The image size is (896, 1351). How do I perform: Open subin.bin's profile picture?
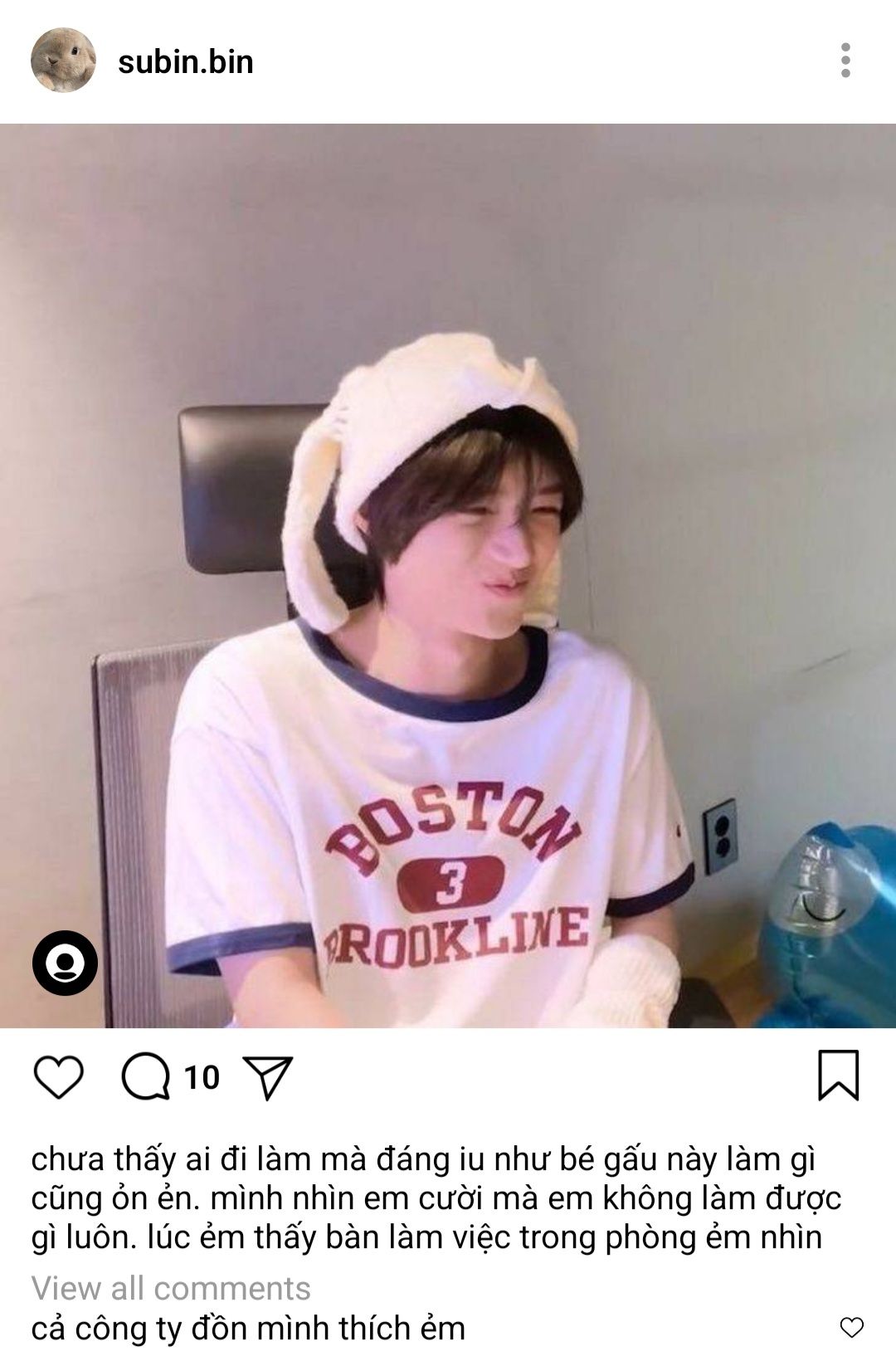[63, 61]
